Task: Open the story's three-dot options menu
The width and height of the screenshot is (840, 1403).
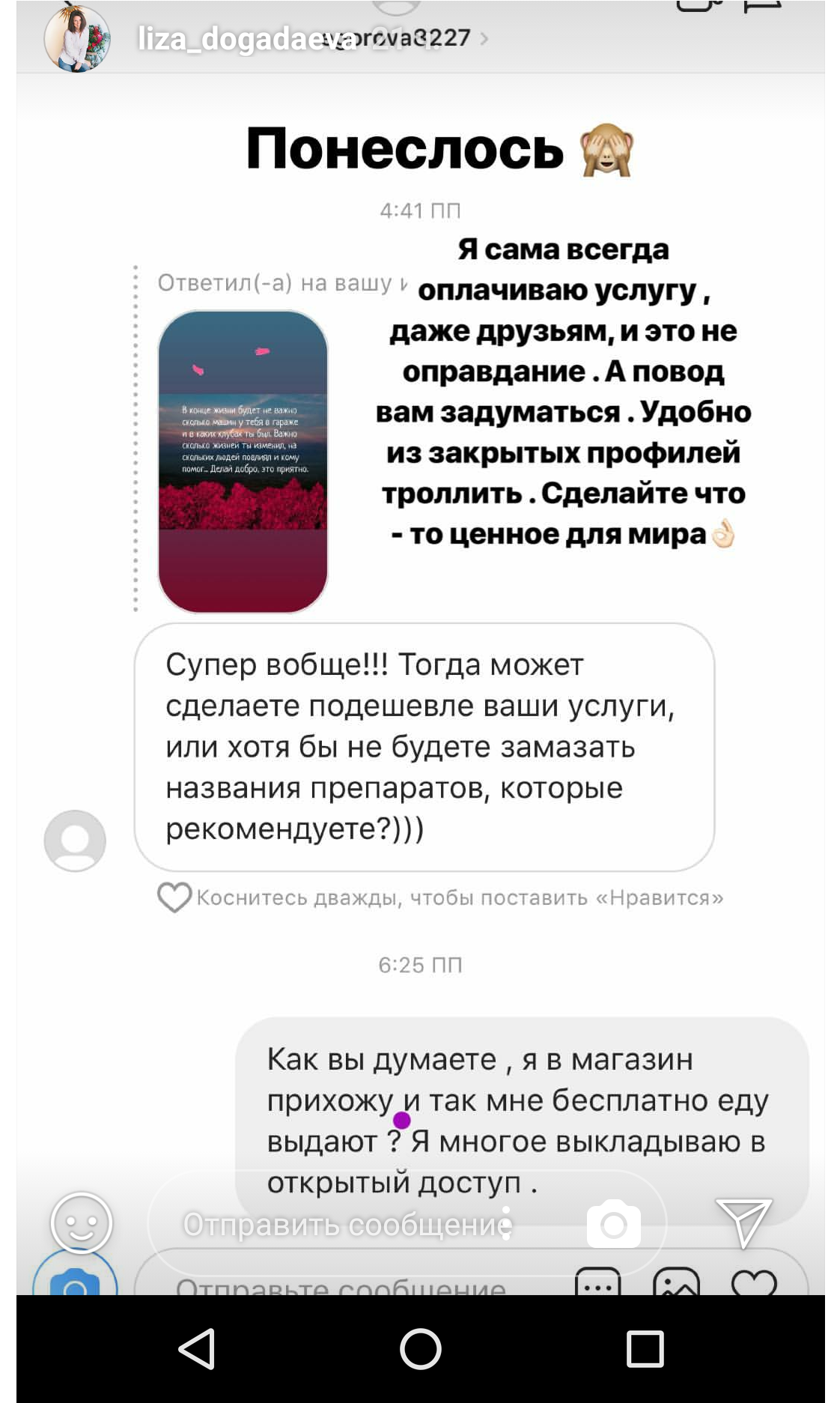Action: (507, 1223)
